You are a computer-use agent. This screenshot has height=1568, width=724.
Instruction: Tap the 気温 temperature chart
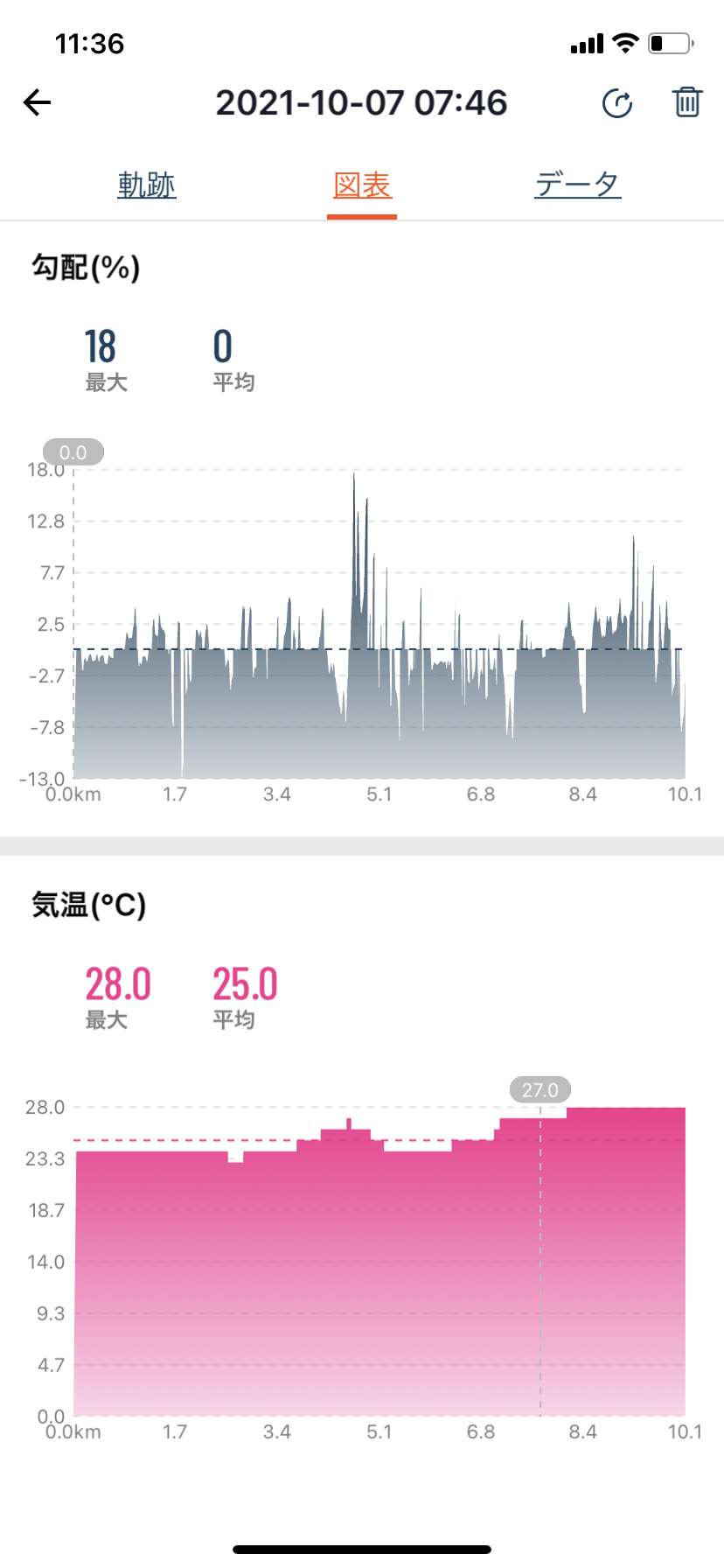[x=362, y=1260]
